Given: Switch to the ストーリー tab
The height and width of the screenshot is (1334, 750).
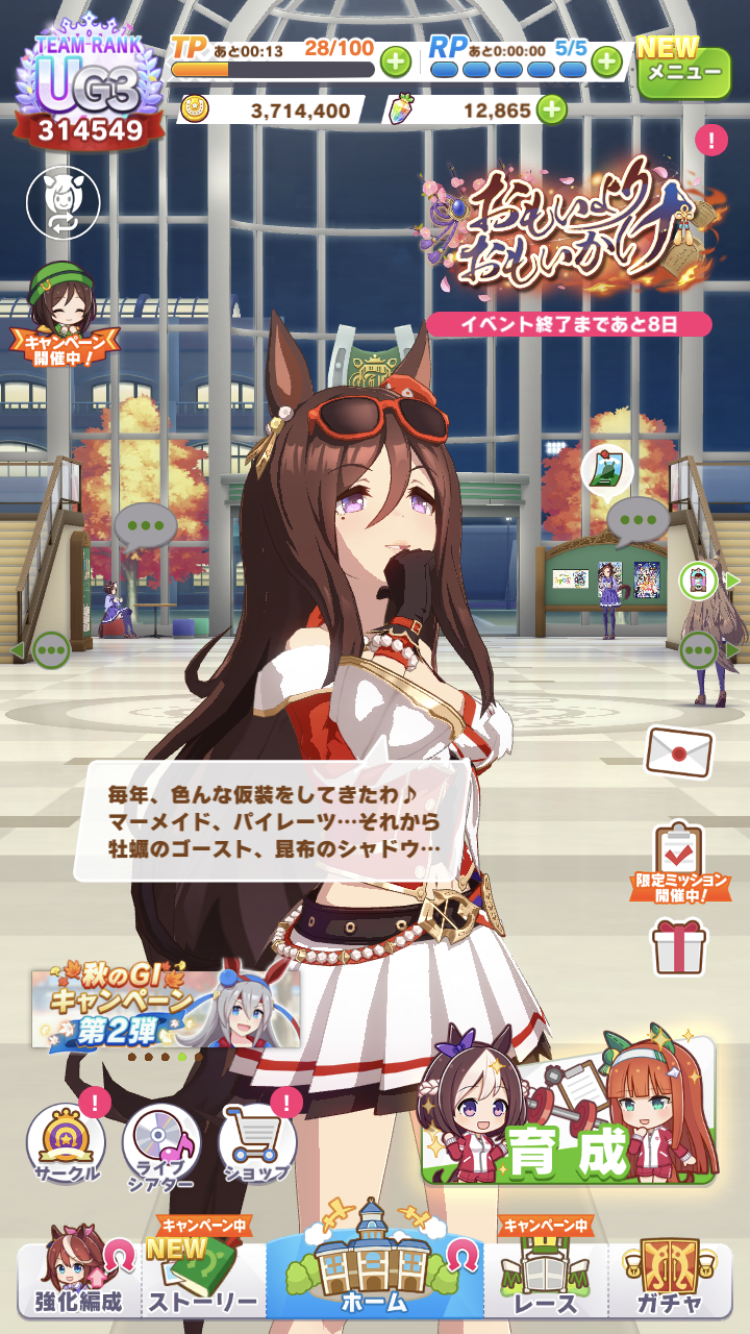Looking at the screenshot, I should coord(204,1280).
